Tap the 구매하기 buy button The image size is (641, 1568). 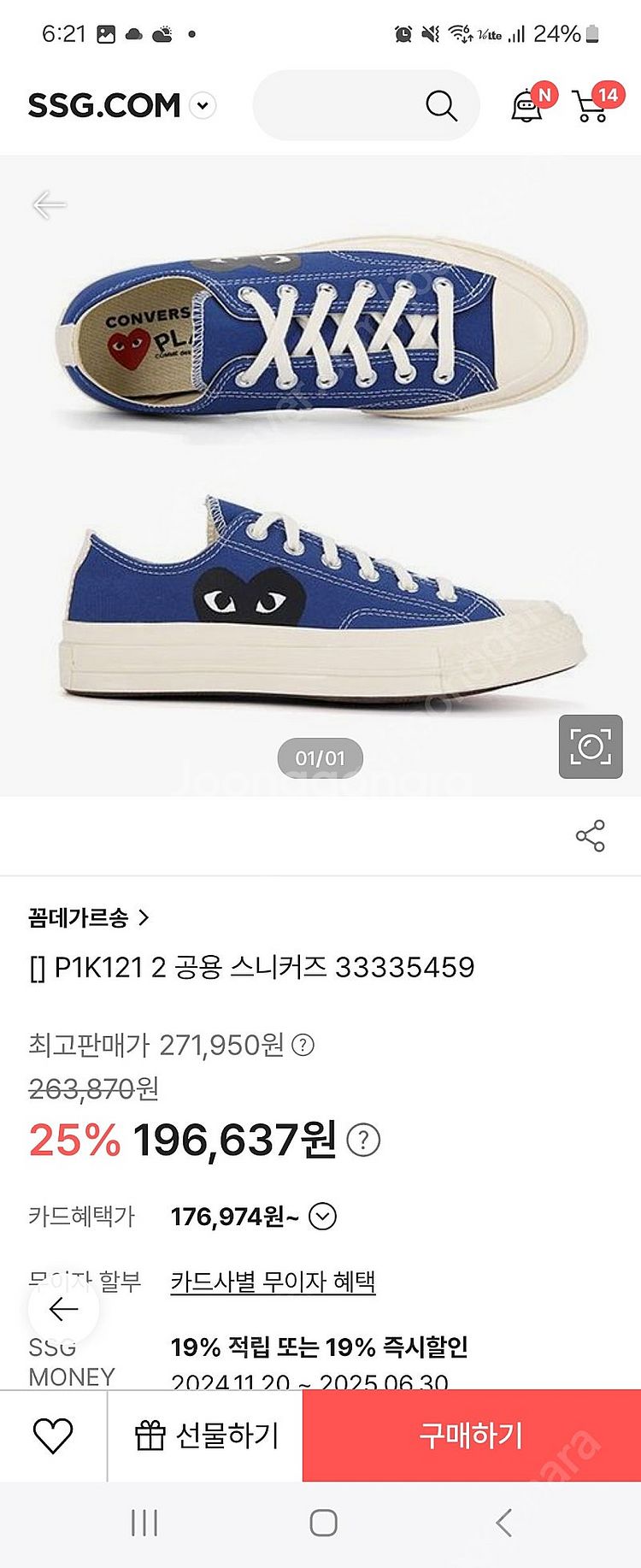pyautogui.click(x=471, y=1435)
